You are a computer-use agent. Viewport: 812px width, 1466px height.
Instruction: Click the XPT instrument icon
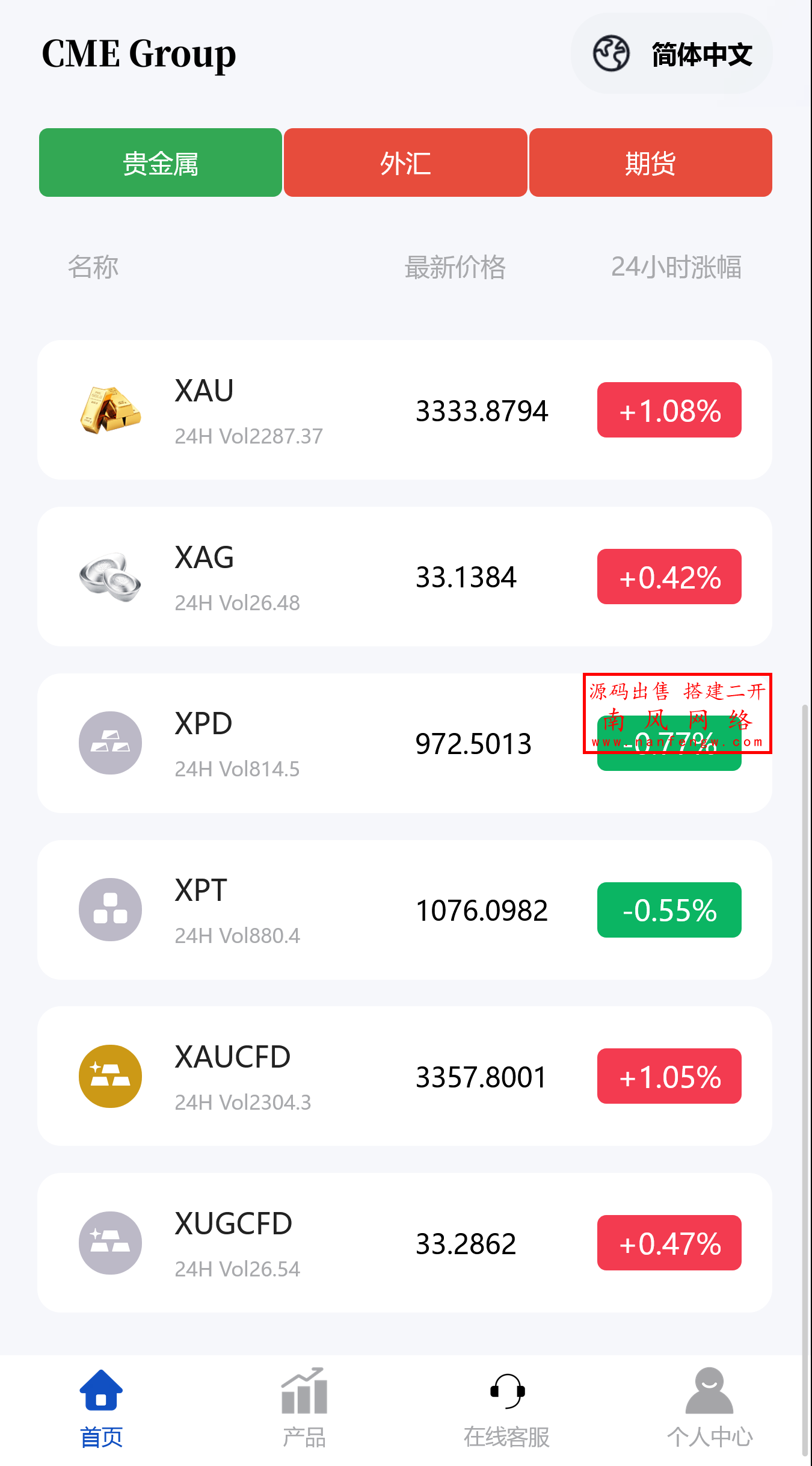(x=109, y=909)
